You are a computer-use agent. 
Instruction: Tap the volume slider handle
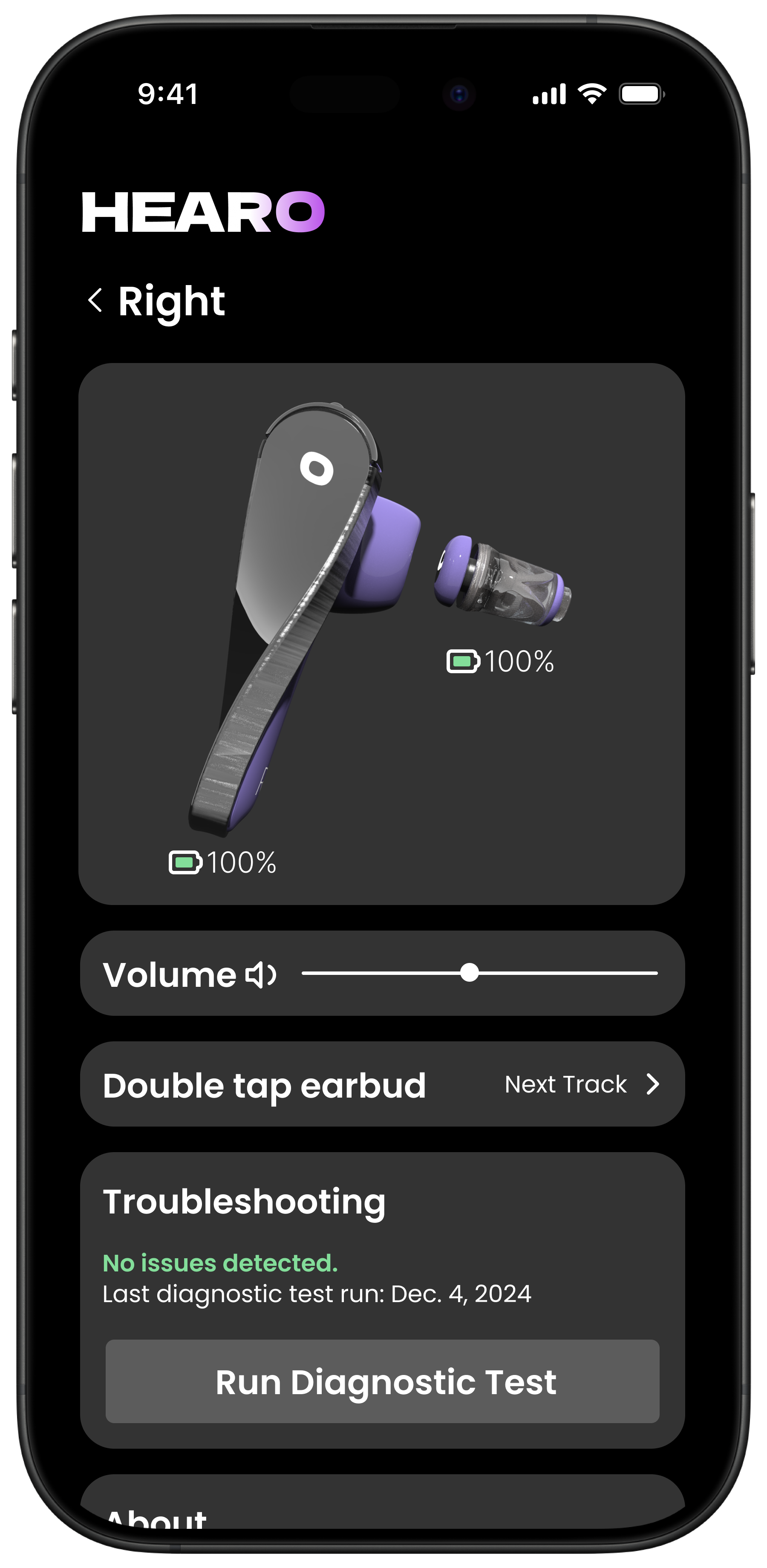pyautogui.click(x=469, y=973)
